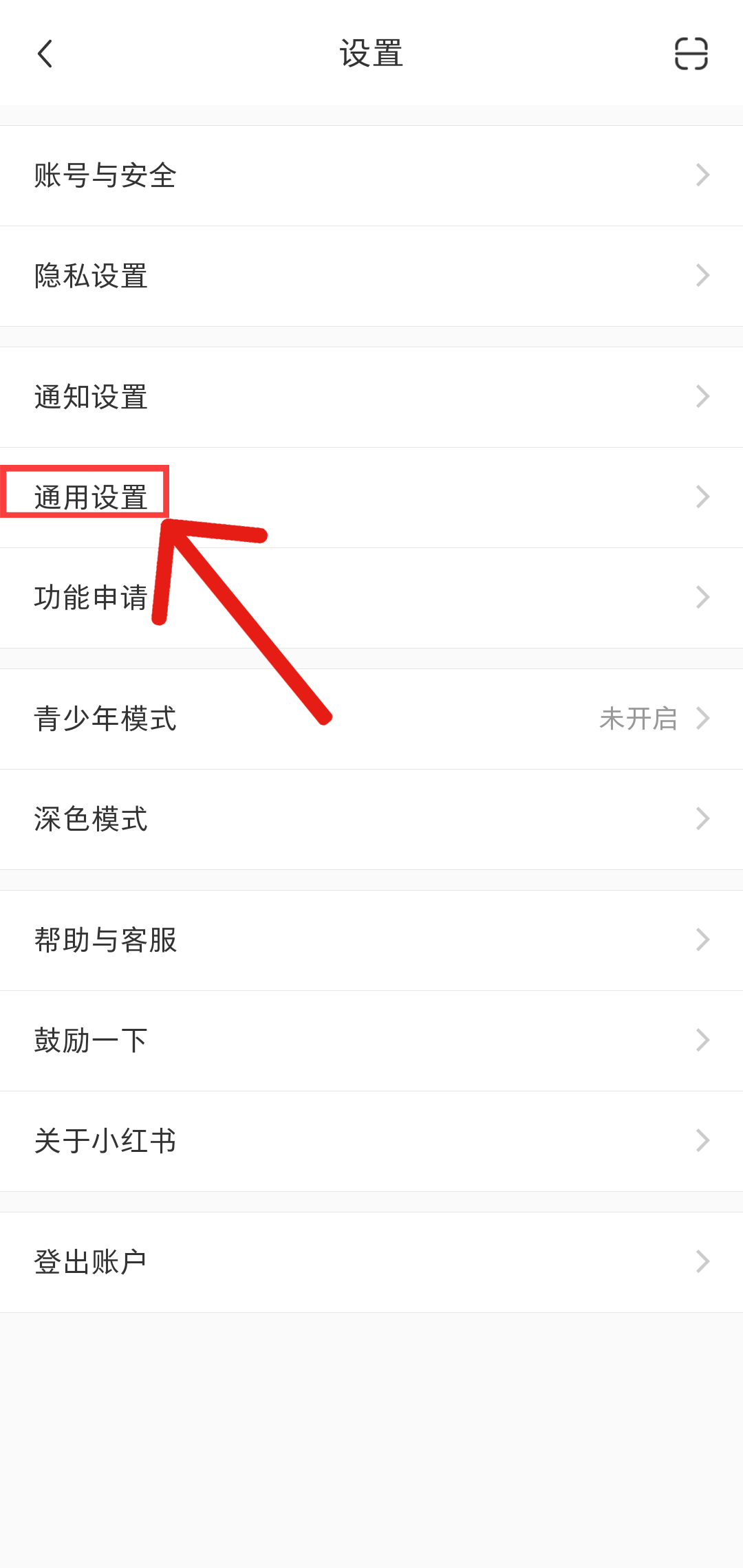Enable 青少年模式 teen mode

click(105, 718)
